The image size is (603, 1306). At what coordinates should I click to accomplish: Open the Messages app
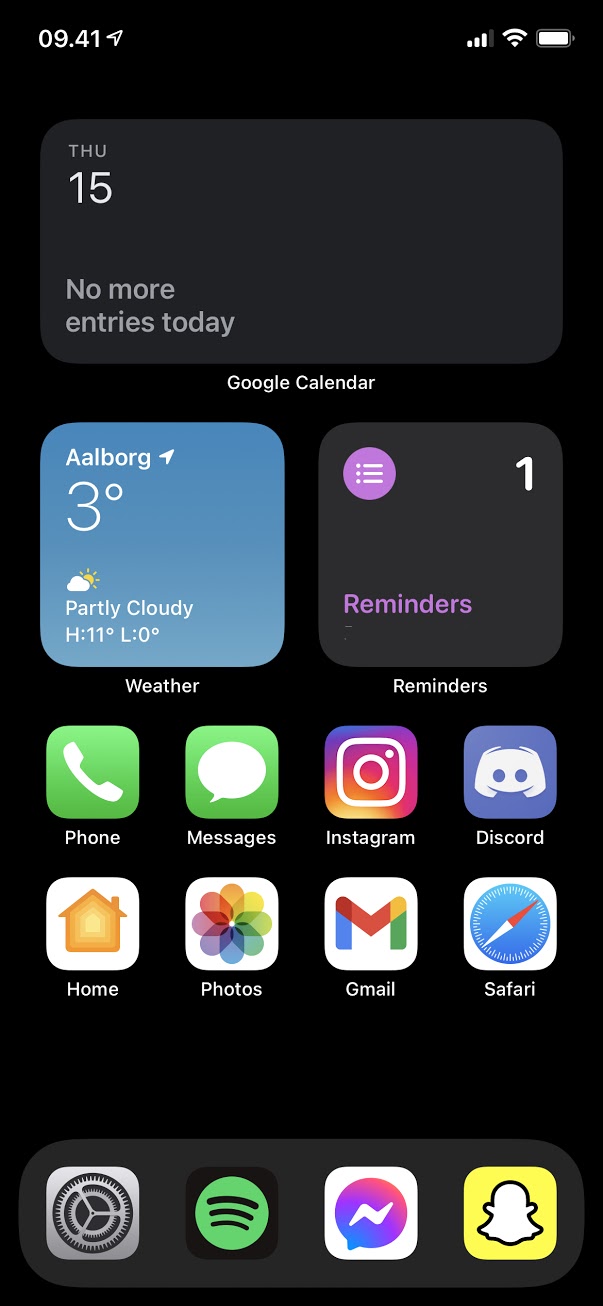pyautogui.click(x=231, y=772)
